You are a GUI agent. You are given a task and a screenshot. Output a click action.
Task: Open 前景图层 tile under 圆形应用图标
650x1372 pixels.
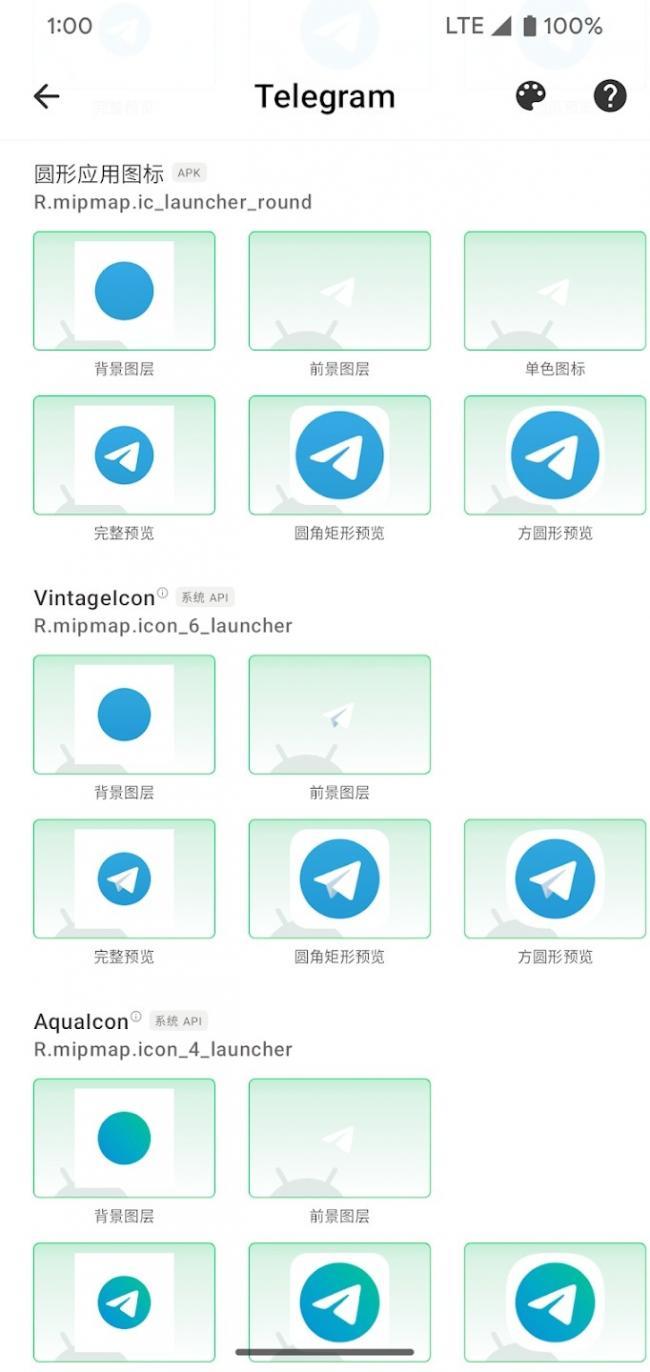339,291
